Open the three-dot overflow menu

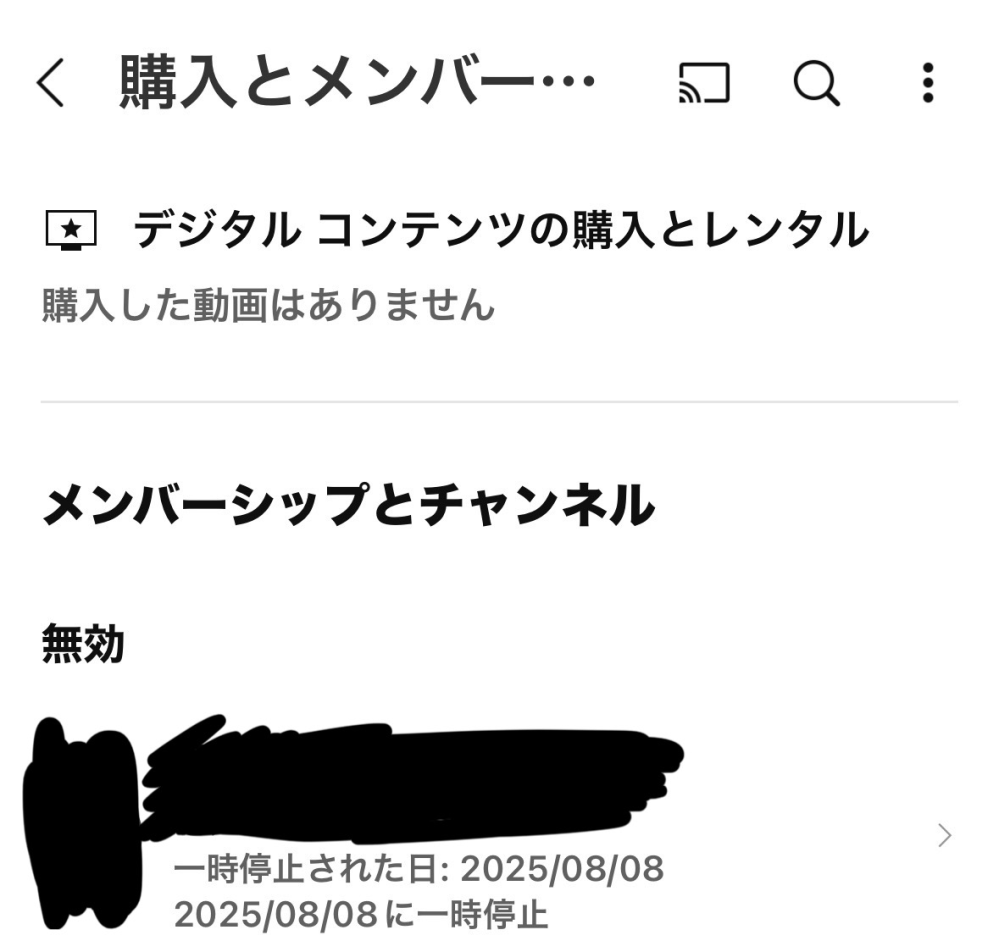point(928,83)
